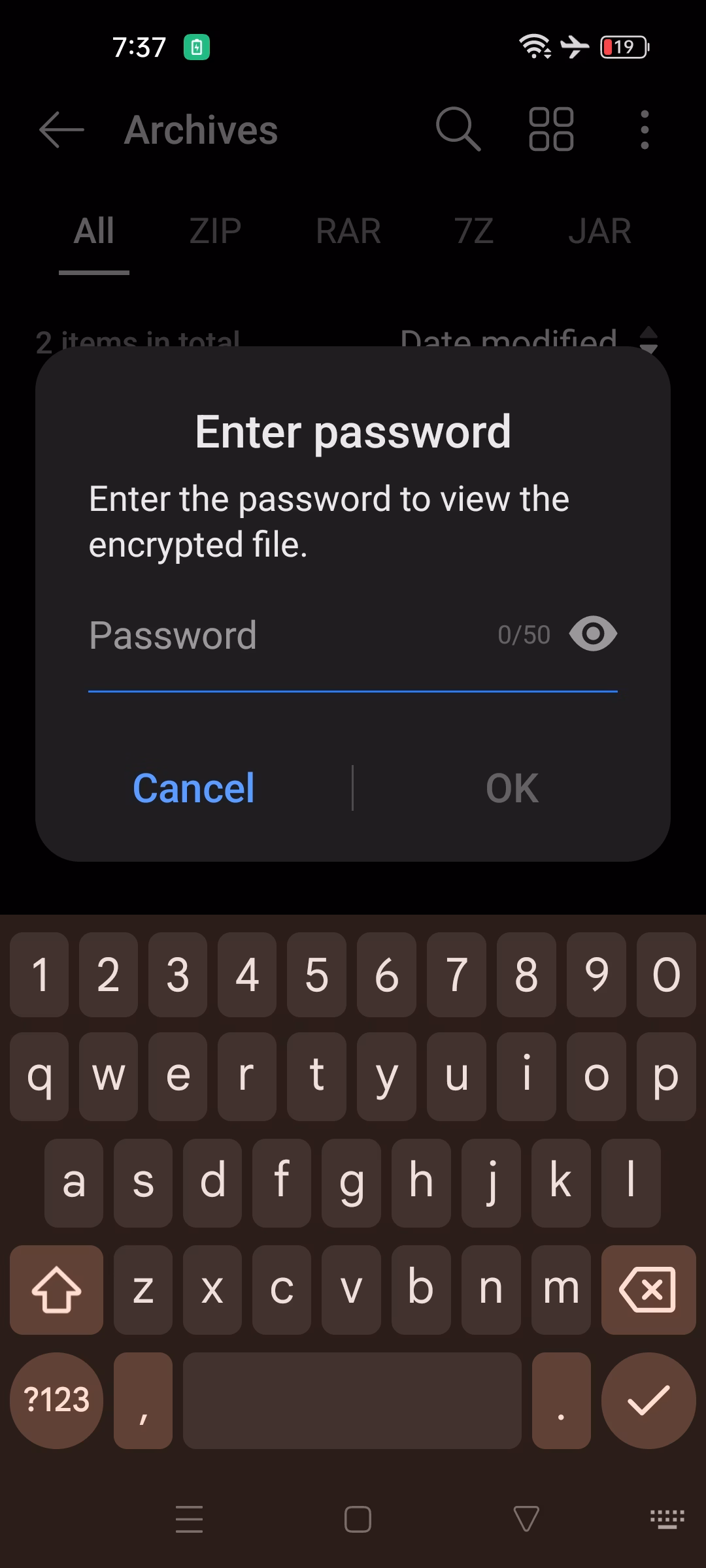Switch keyboard to ?123 symbols

[x=56, y=1400]
